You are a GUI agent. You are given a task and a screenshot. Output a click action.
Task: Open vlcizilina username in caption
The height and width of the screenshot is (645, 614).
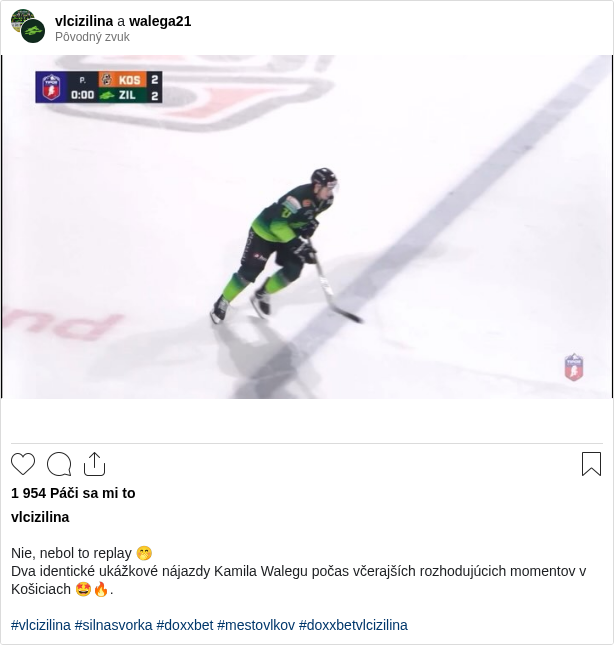[x=40, y=517]
